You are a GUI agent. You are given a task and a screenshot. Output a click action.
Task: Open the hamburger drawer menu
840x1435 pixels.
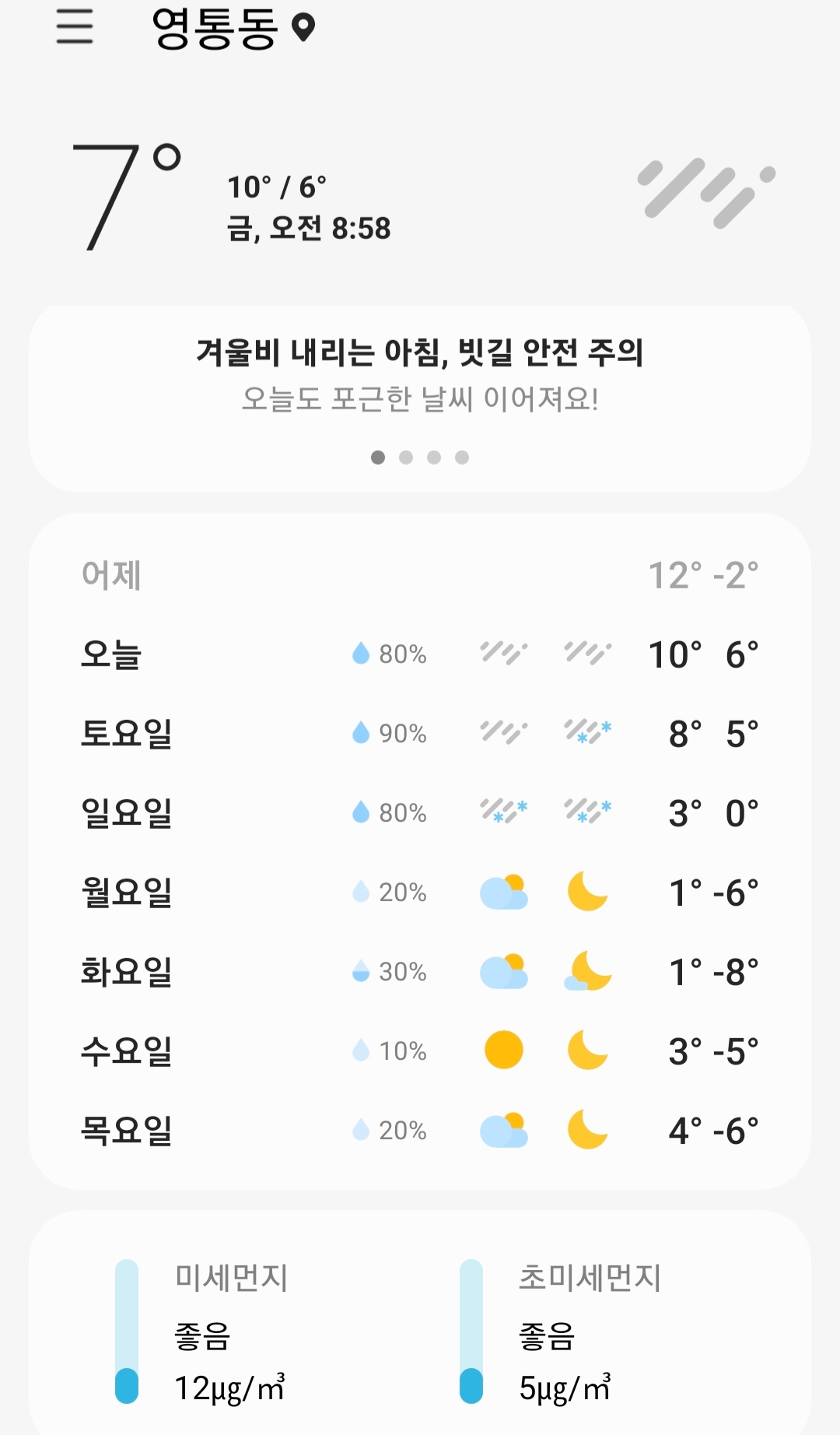tap(75, 26)
